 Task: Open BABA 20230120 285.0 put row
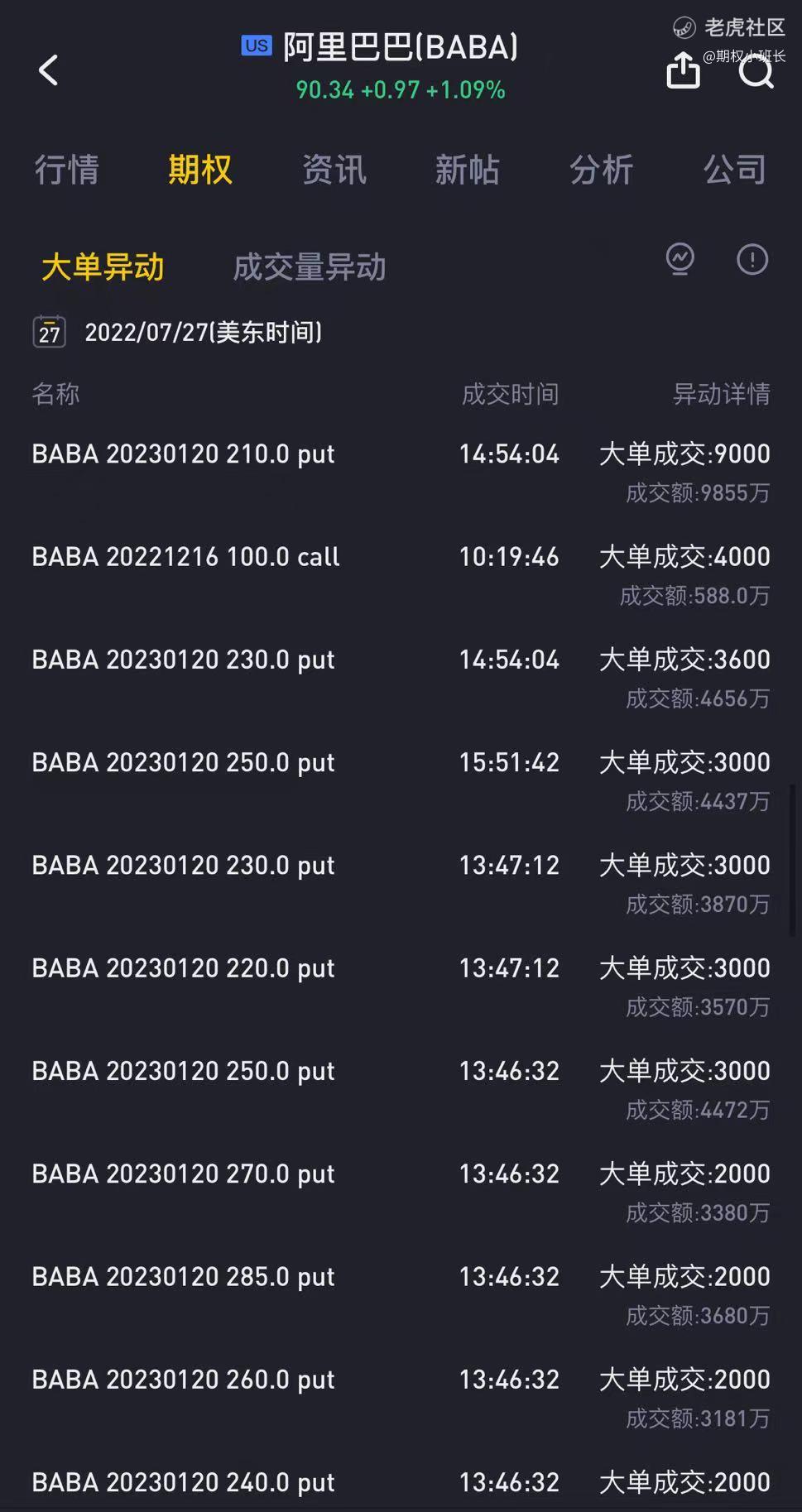coord(401,1294)
